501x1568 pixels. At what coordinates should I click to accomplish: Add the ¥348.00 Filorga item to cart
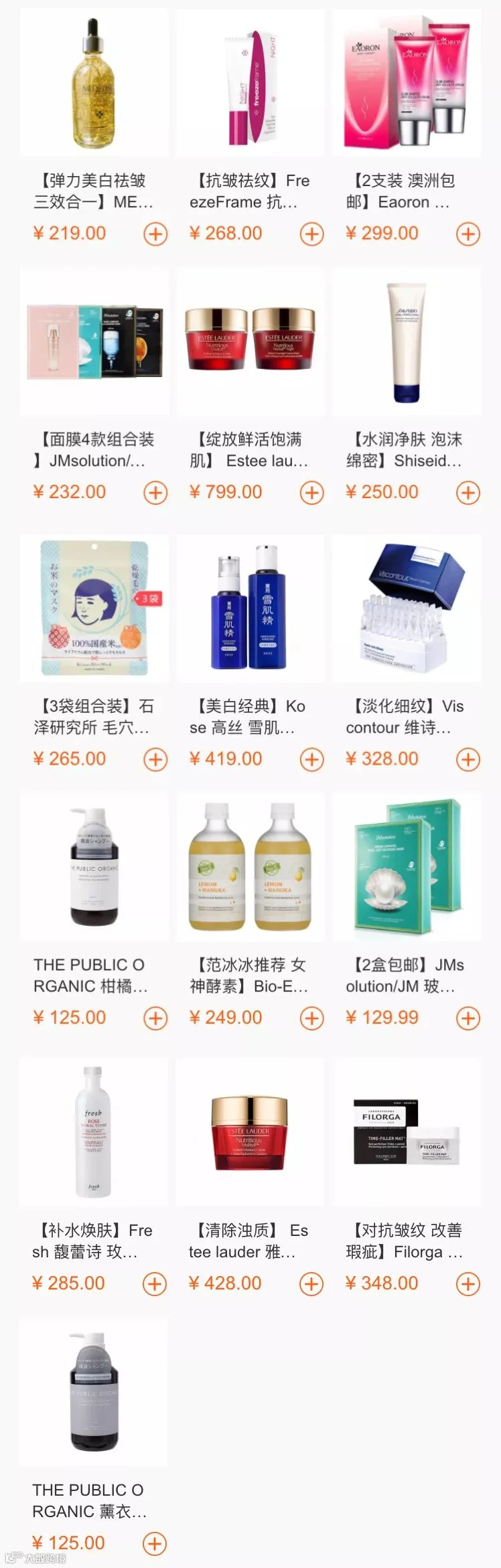(468, 1283)
